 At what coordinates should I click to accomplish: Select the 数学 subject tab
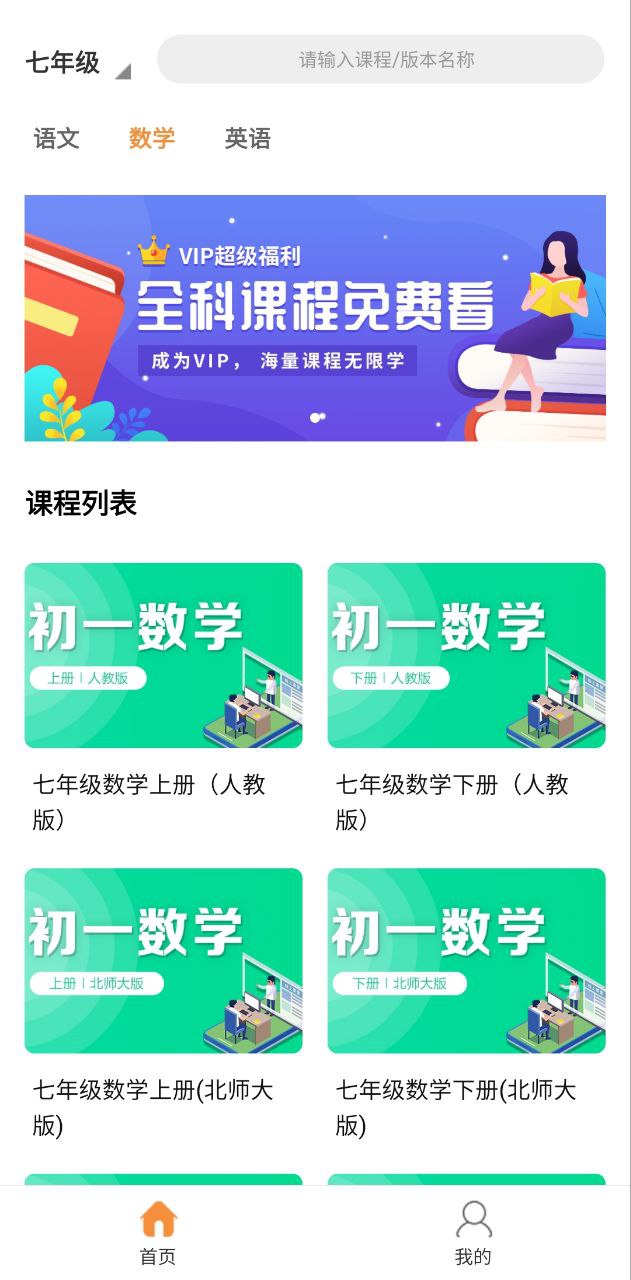[x=152, y=138]
